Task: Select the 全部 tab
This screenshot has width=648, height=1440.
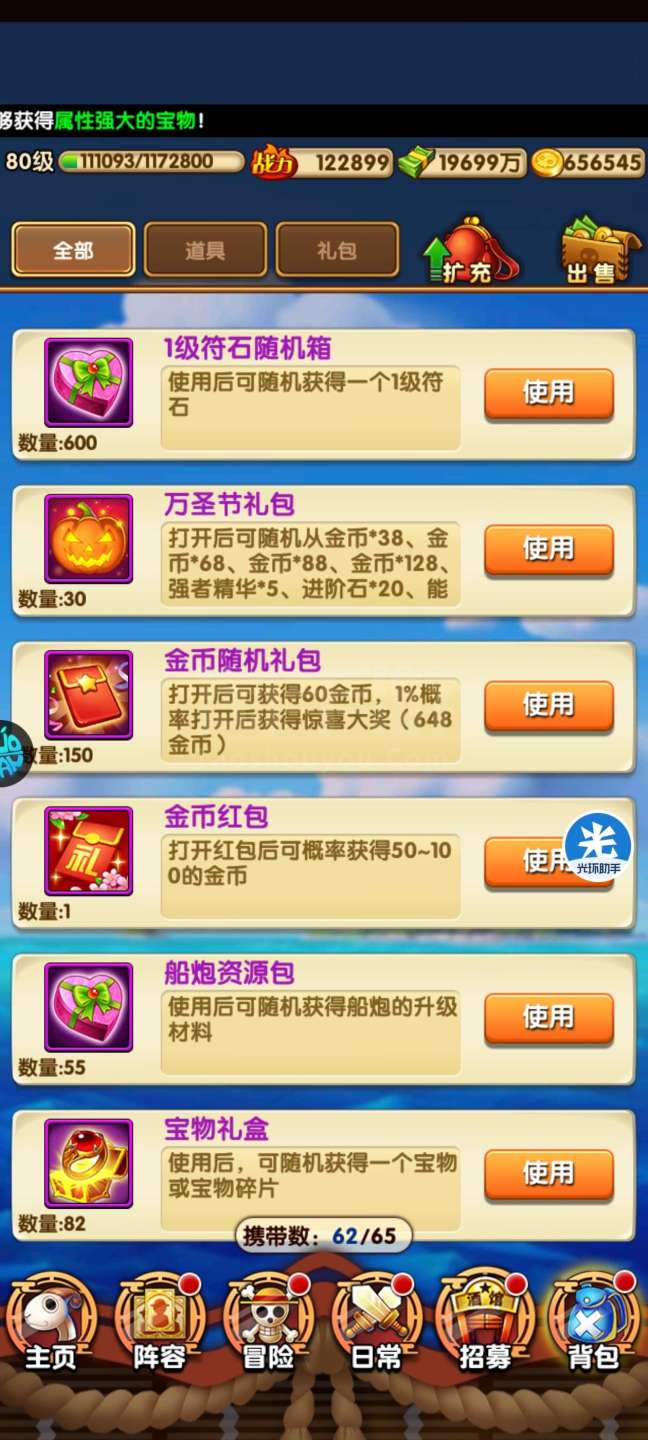Action: pos(73,250)
